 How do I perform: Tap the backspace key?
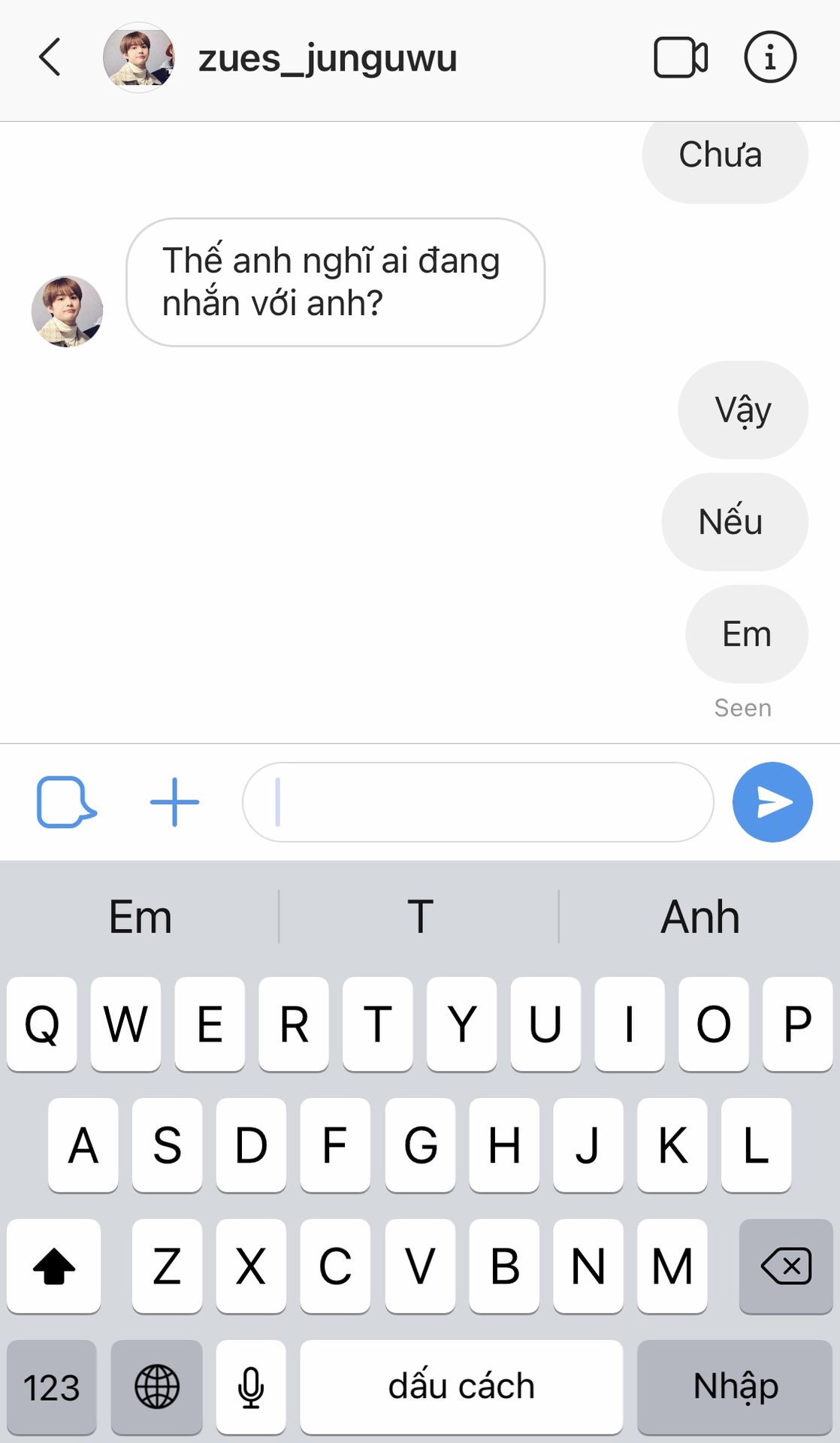pyautogui.click(x=785, y=1266)
